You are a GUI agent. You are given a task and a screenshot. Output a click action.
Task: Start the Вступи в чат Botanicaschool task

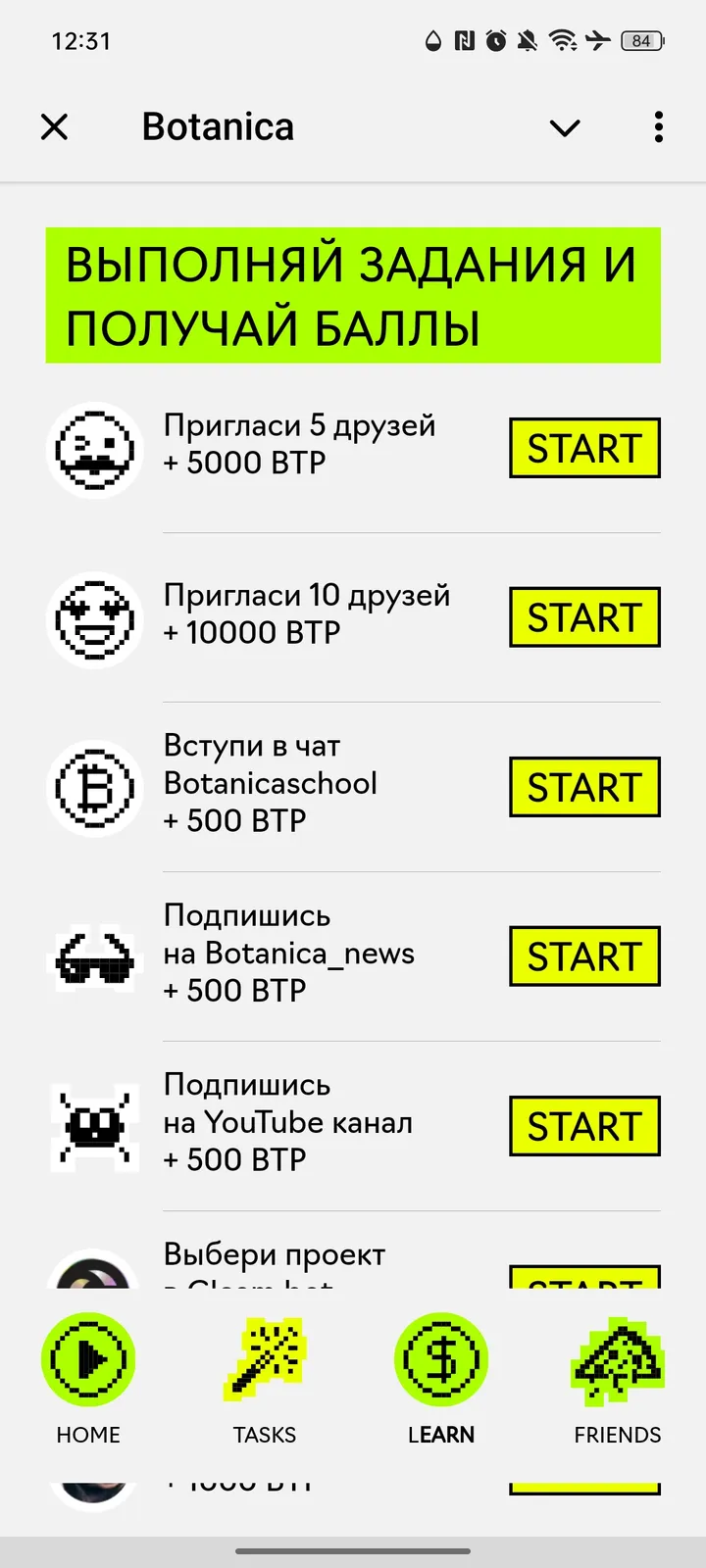click(x=583, y=788)
